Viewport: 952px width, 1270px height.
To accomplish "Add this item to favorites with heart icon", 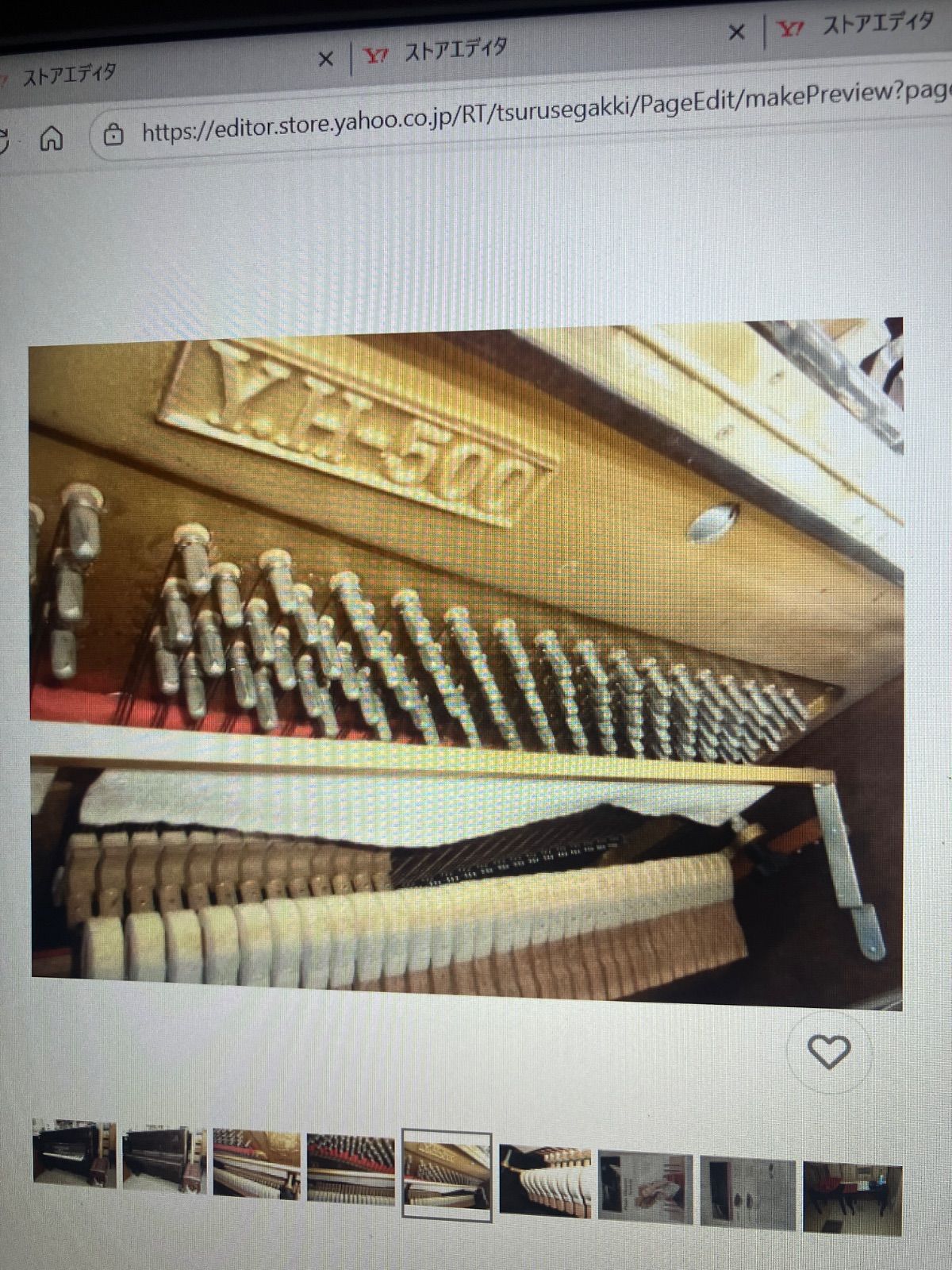I will click(828, 1053).
